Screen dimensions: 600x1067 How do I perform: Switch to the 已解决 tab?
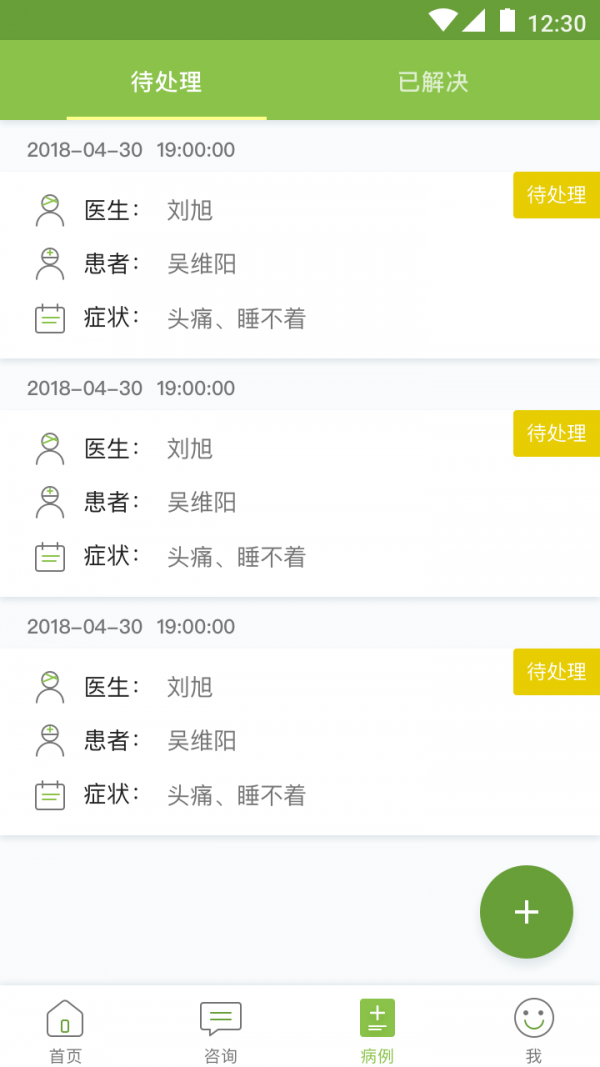pos(433,82)
